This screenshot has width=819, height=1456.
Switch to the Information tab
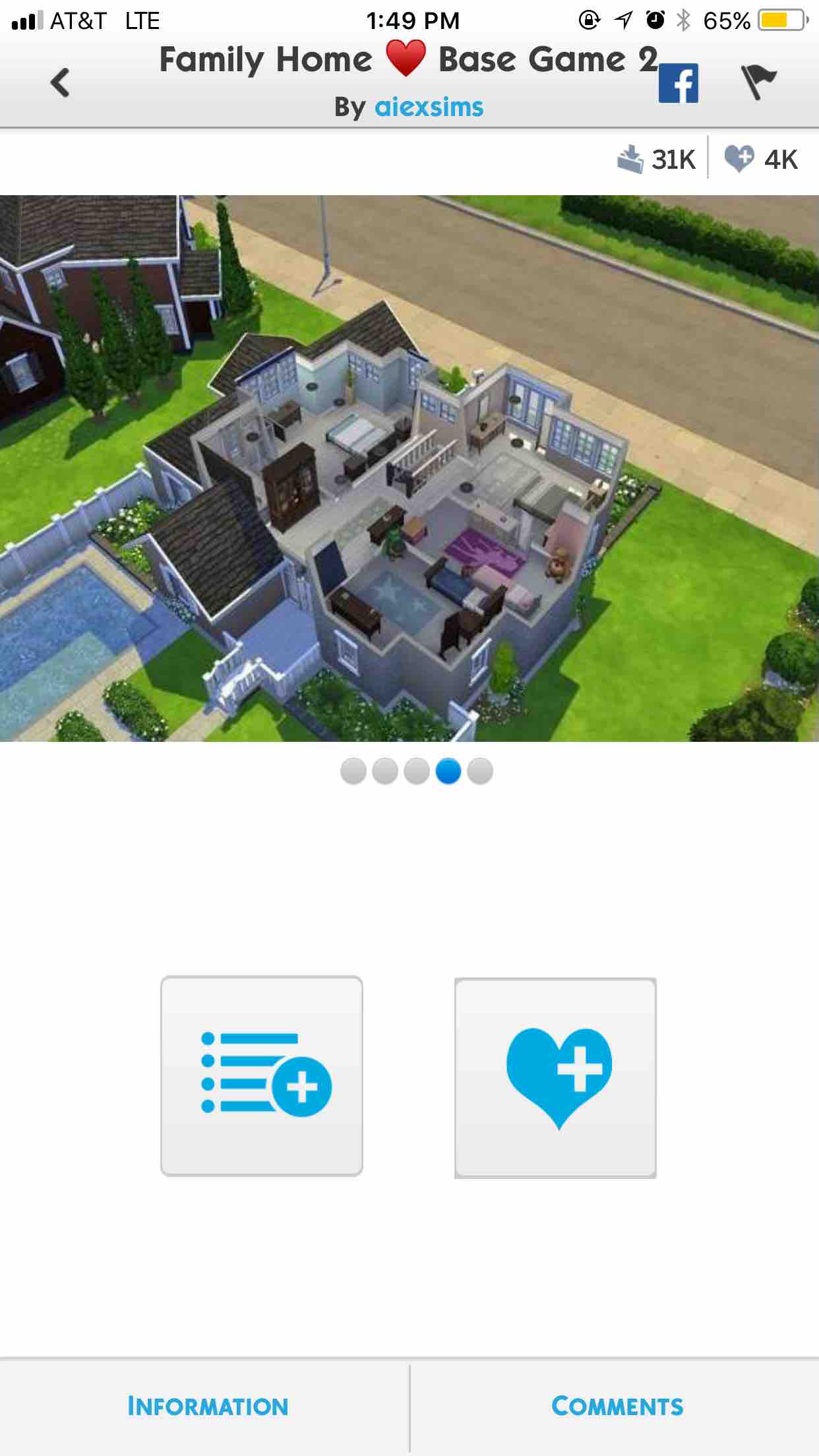pyautogui.click(x=208, y=1406)
